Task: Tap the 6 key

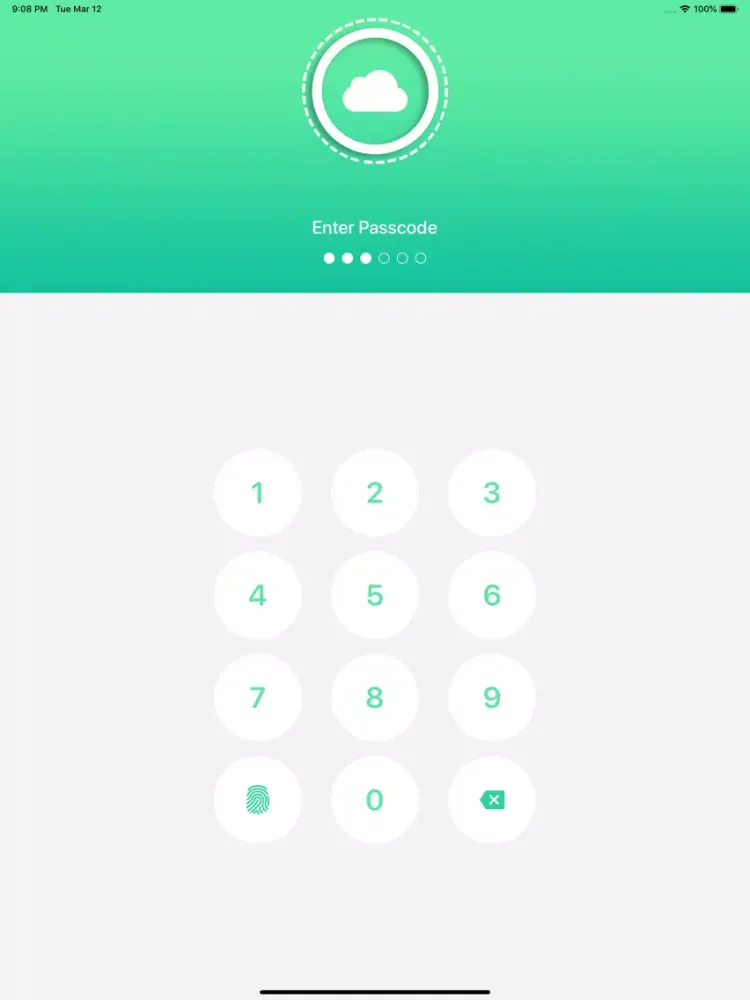Action: pos(492,596)
